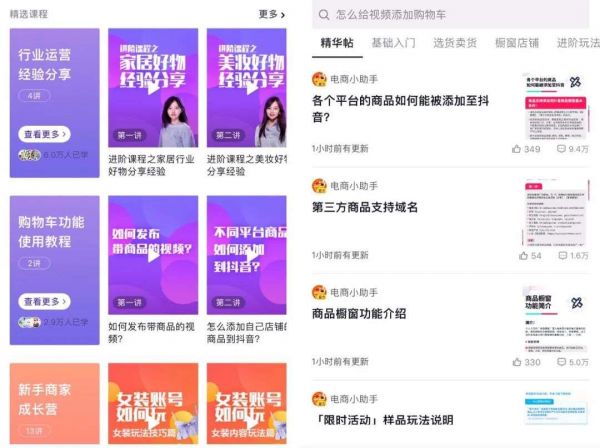600x448 pixels.
Task: Switch to the 选货卖货 tab
Action: [455, 43]
